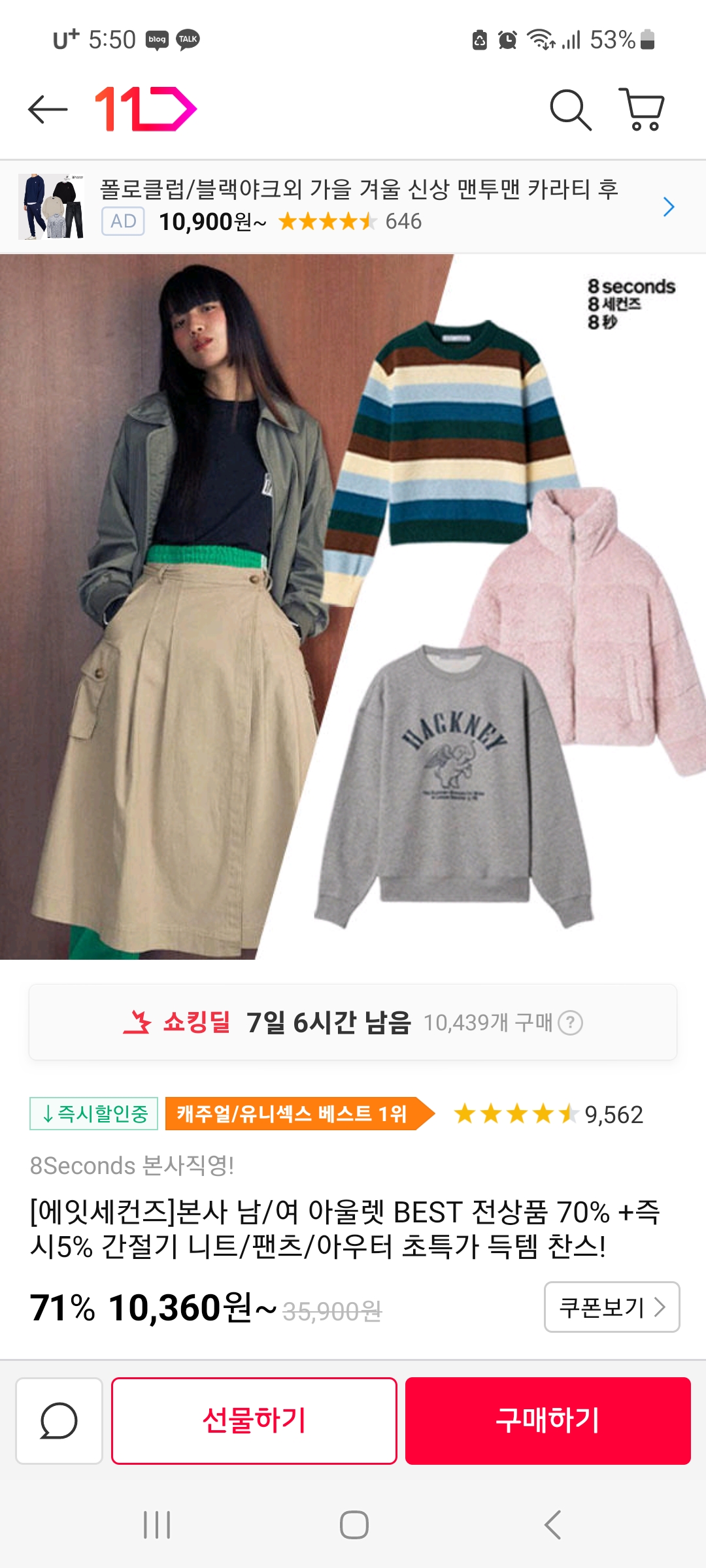This screenshot has width=706, height=1568.
Task: Open the 9,562 star rating reviews
Action: click(x=548, y=1114)
